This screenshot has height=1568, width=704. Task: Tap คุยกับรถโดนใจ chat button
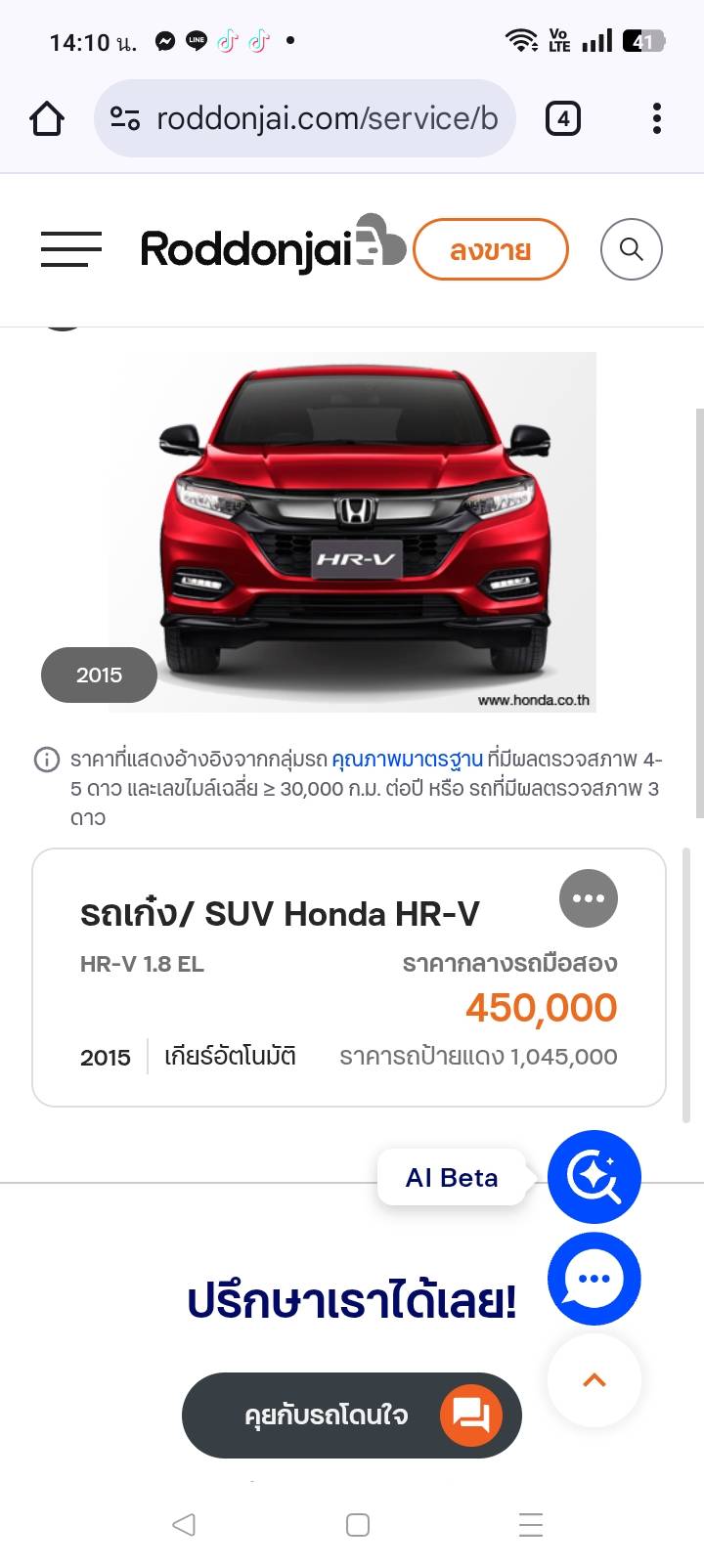click(351, 1416)
